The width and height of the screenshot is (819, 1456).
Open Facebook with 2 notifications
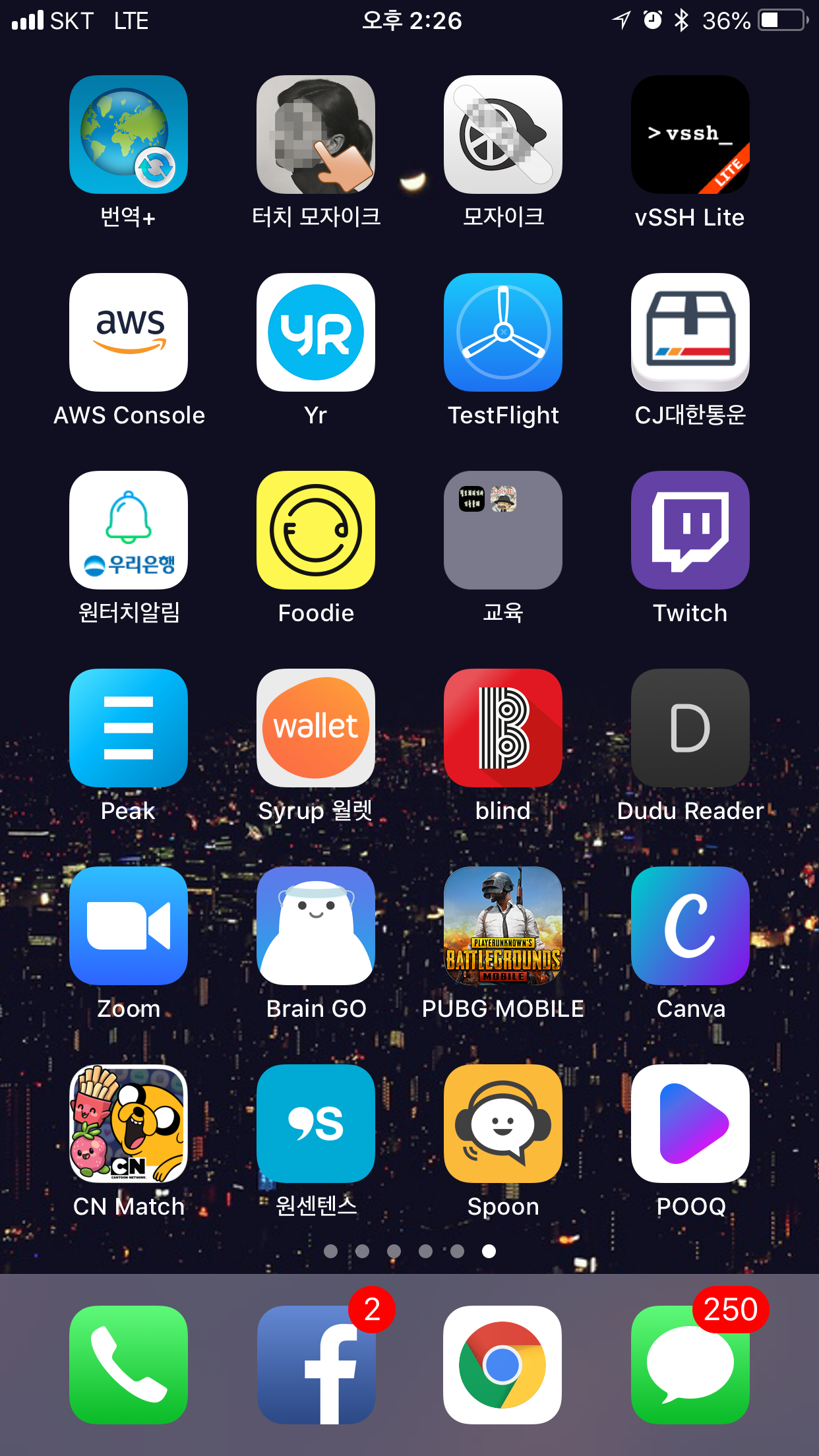[x=316, y=1365]
